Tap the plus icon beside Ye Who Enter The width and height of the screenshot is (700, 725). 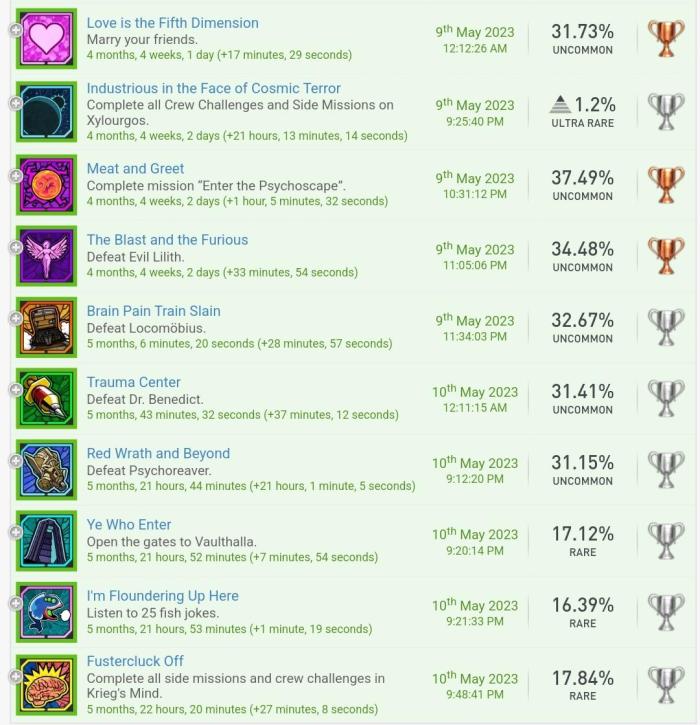pyautogui.click(x=15, y=532)
